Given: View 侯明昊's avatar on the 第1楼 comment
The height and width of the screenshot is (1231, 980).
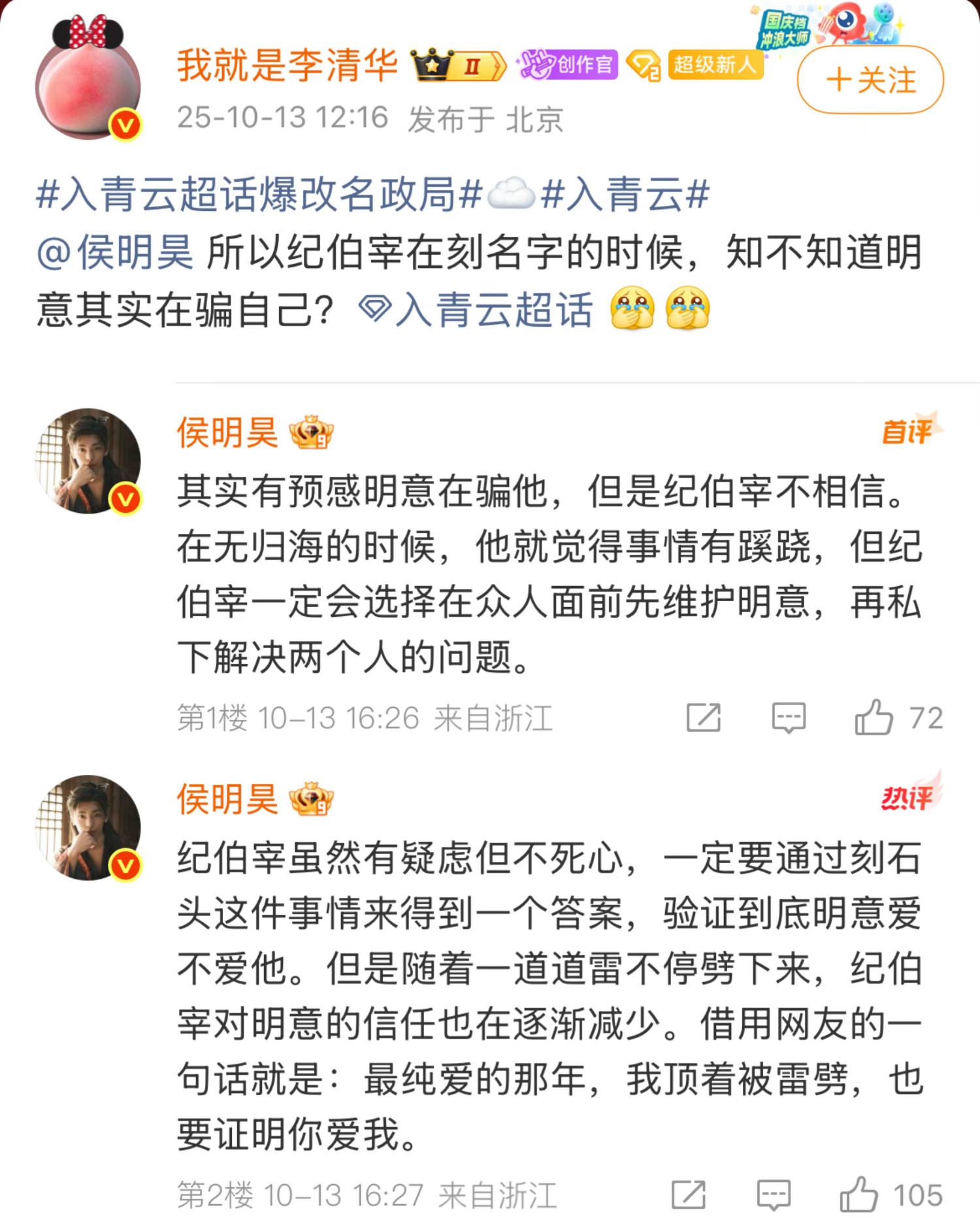Looking at the screenshot, I should coord(88,461).
